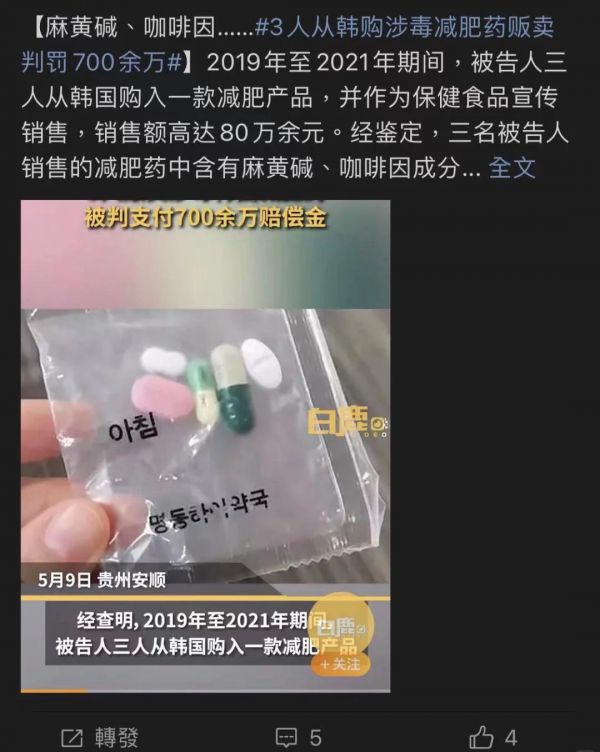The height and width of the screenshot is (752, 600).
Task: Play the video about 减肥药 case
Action: click(x=205, y=445)
